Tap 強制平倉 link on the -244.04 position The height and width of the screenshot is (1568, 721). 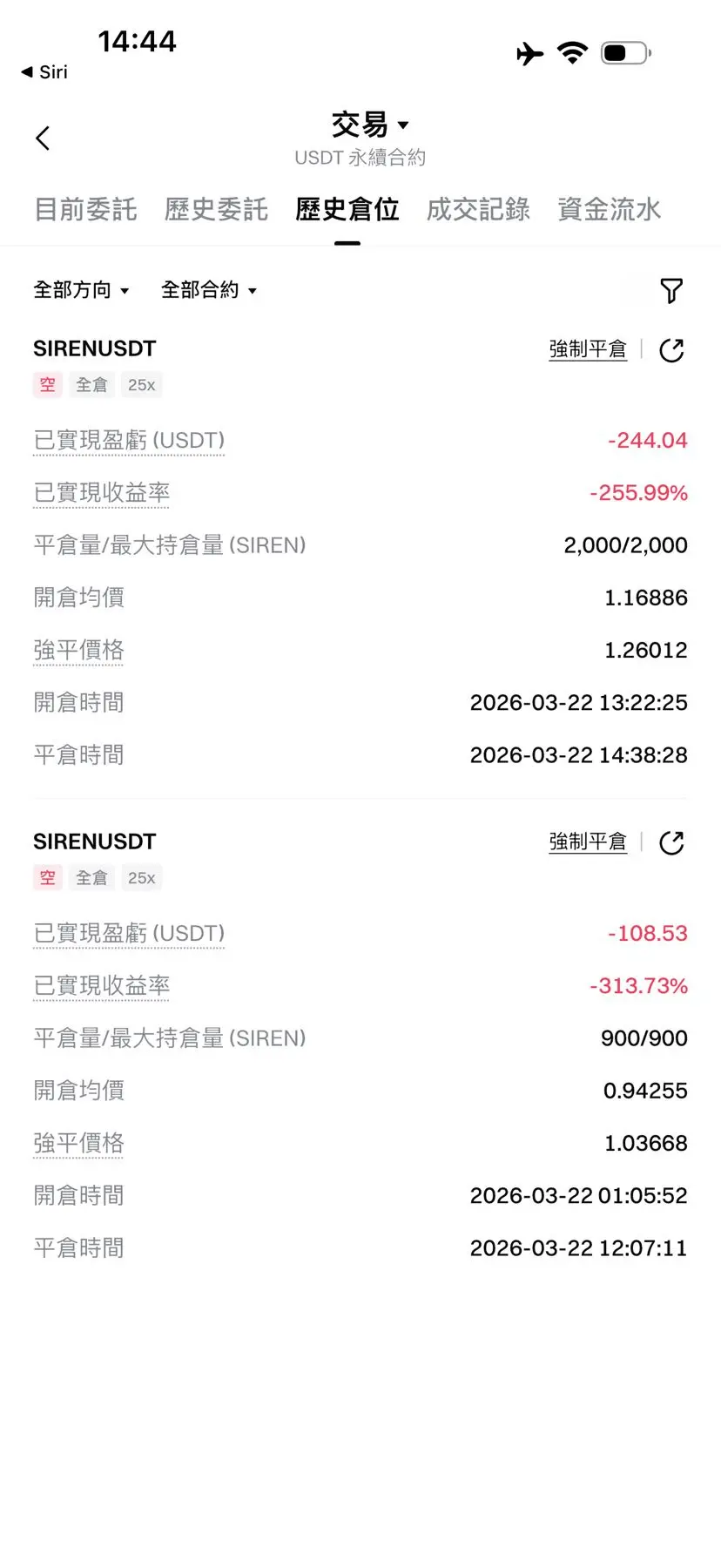(588, 349)
